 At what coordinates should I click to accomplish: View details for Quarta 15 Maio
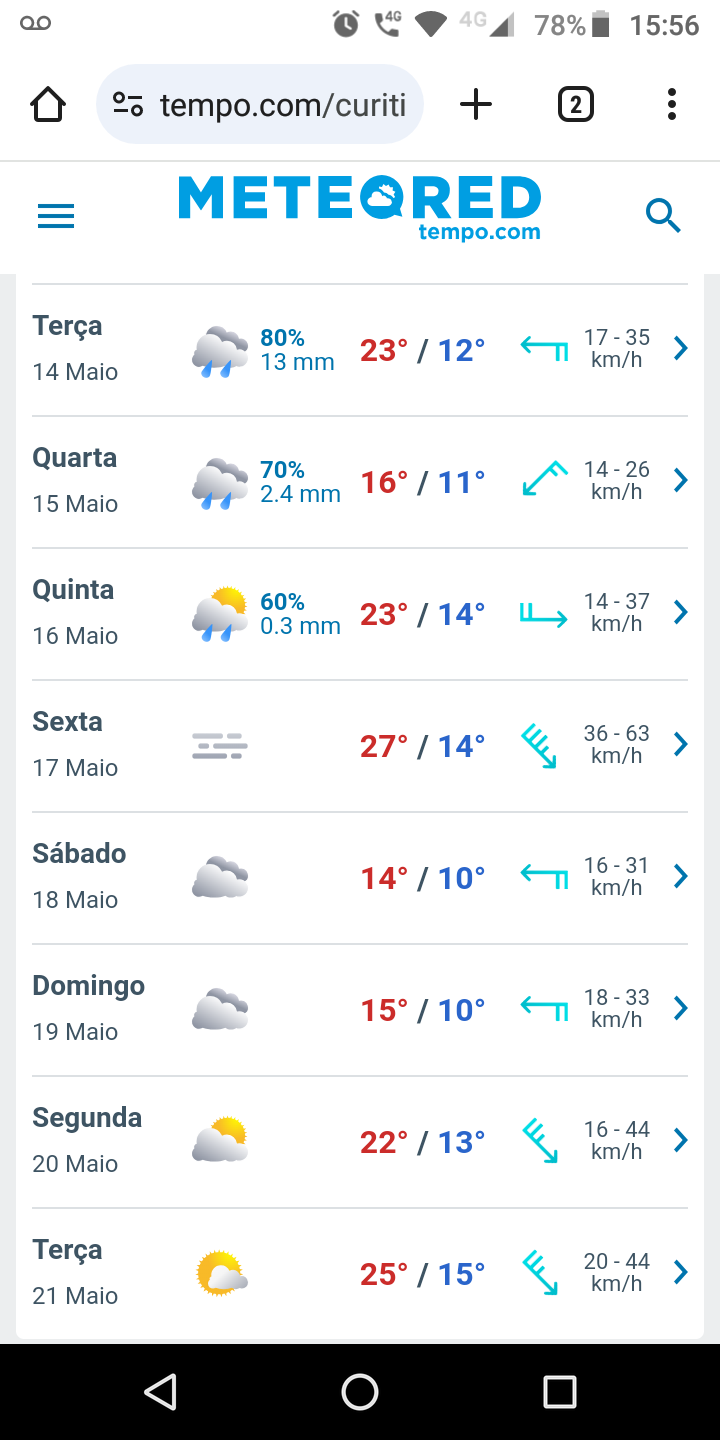[x=360, y=482]
